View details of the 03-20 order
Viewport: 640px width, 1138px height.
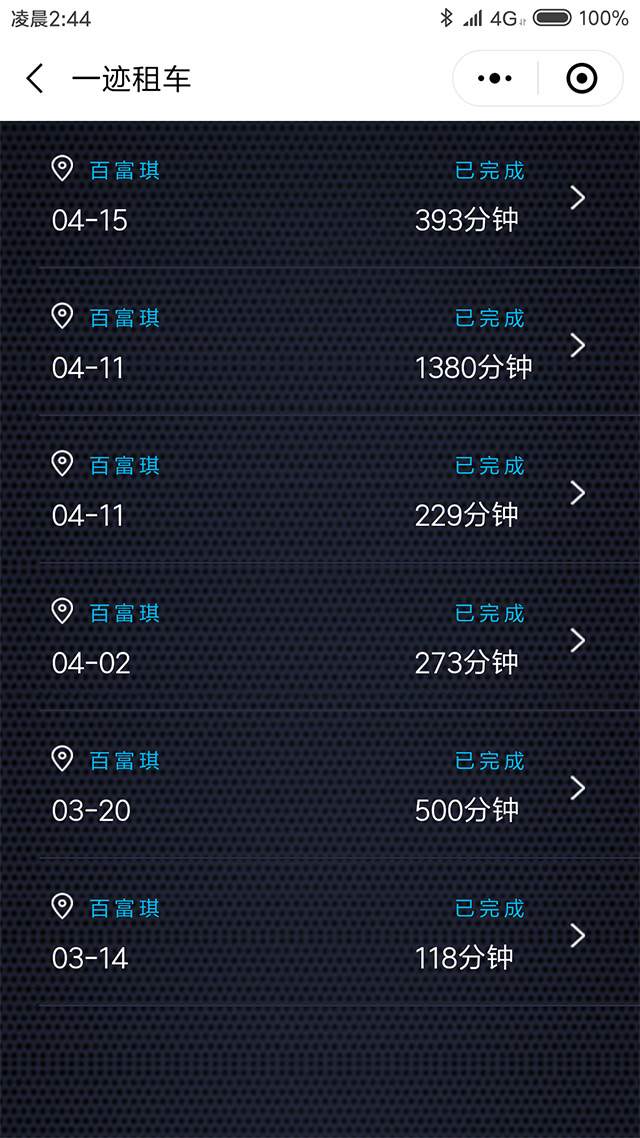(320, 787)
